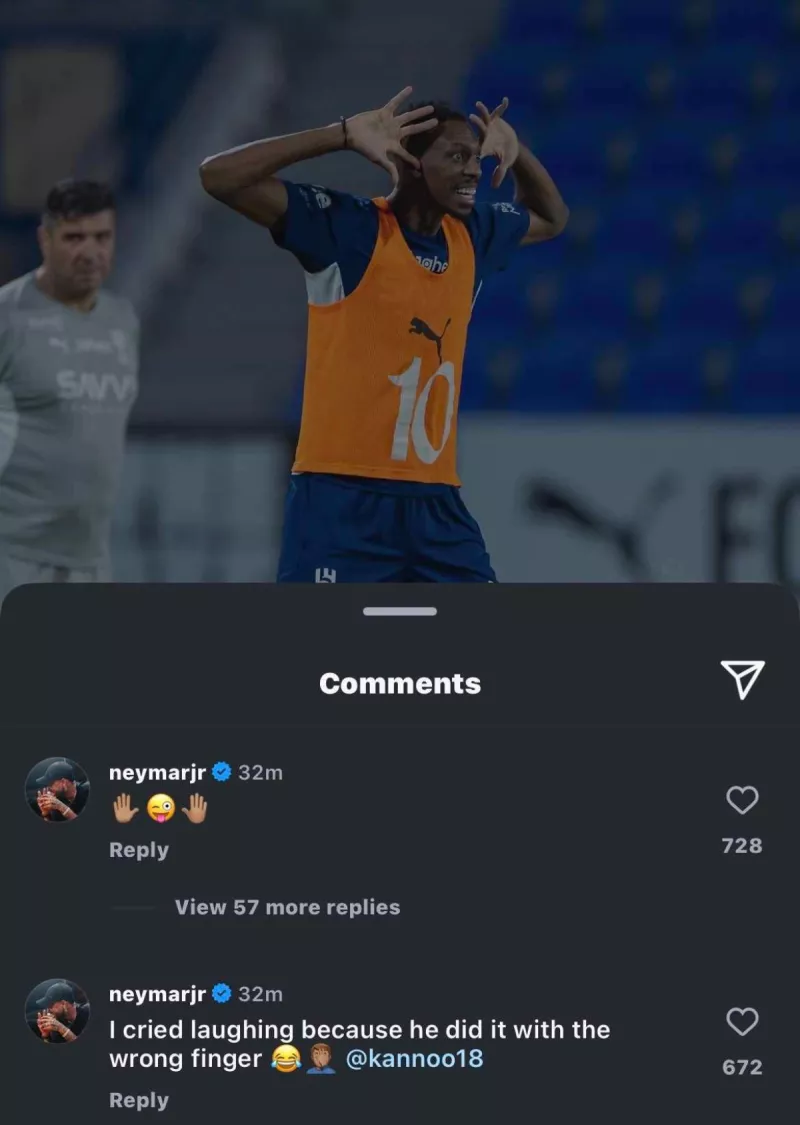Open neymarjr's profile from the emoji comment avatar
This screenshot has height=1125, width=800.
point(57,790)
